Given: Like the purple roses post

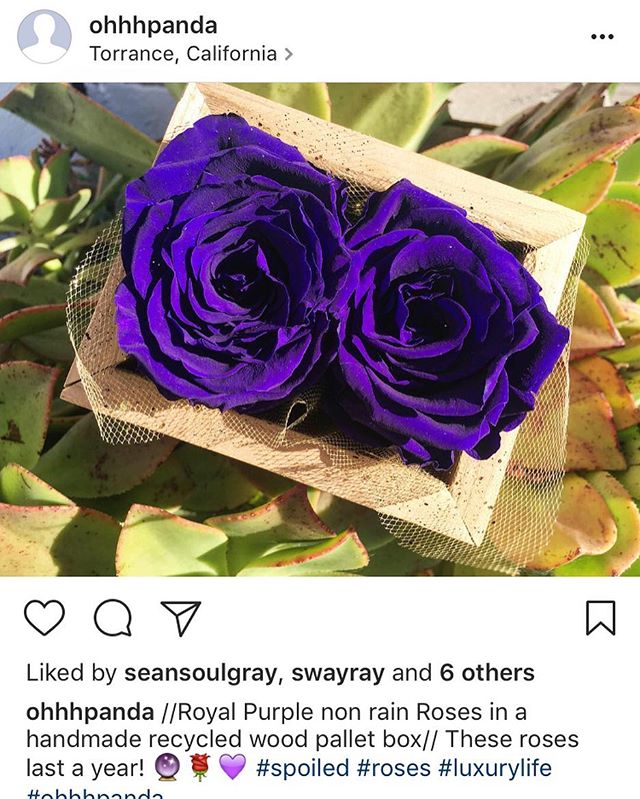Looking at the screenshot, I should pyautogui.click(x=44, y=619).
